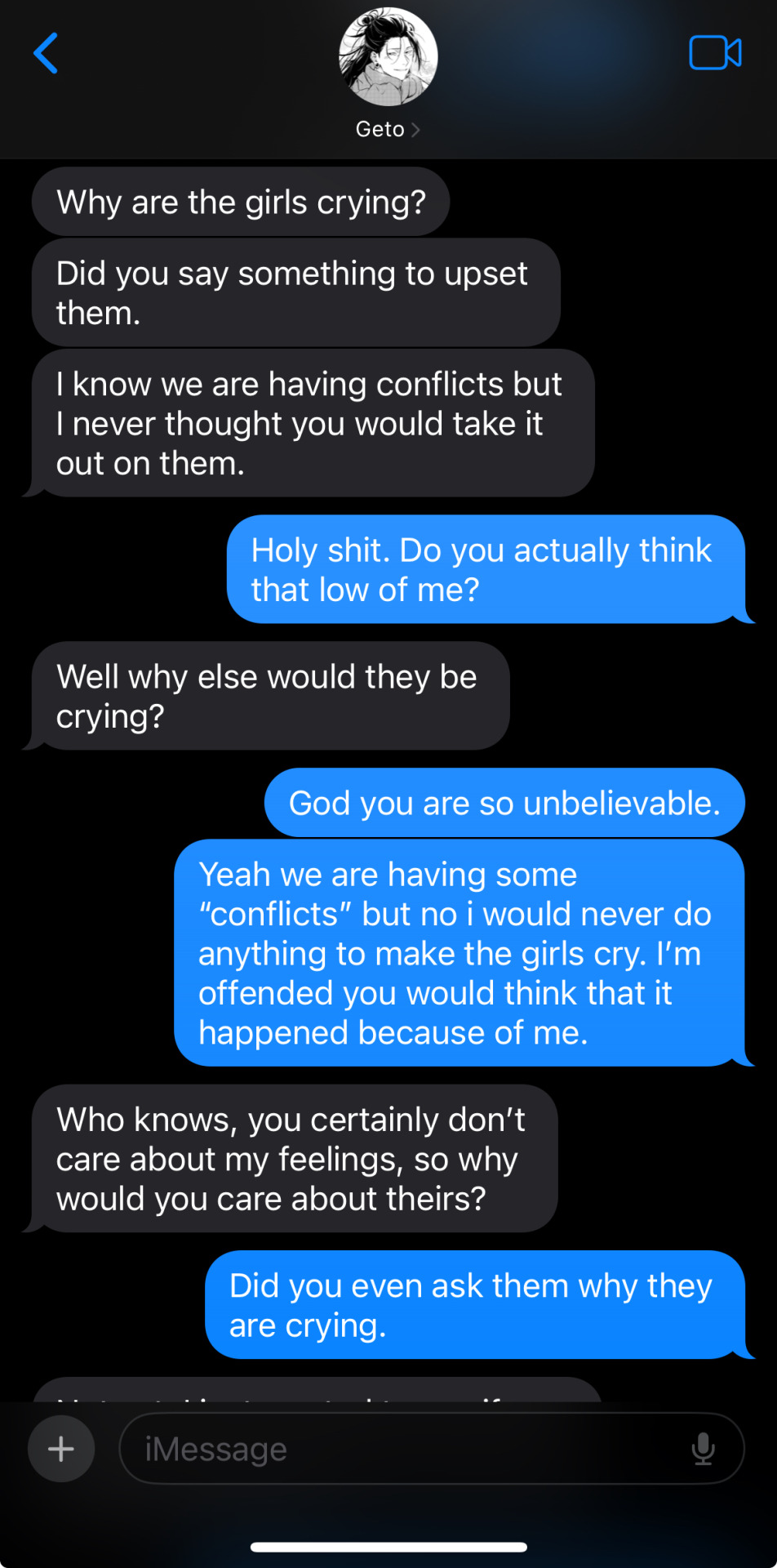Go back to the conversations list
Viewport: 777px width, 1568px height.
46,53
